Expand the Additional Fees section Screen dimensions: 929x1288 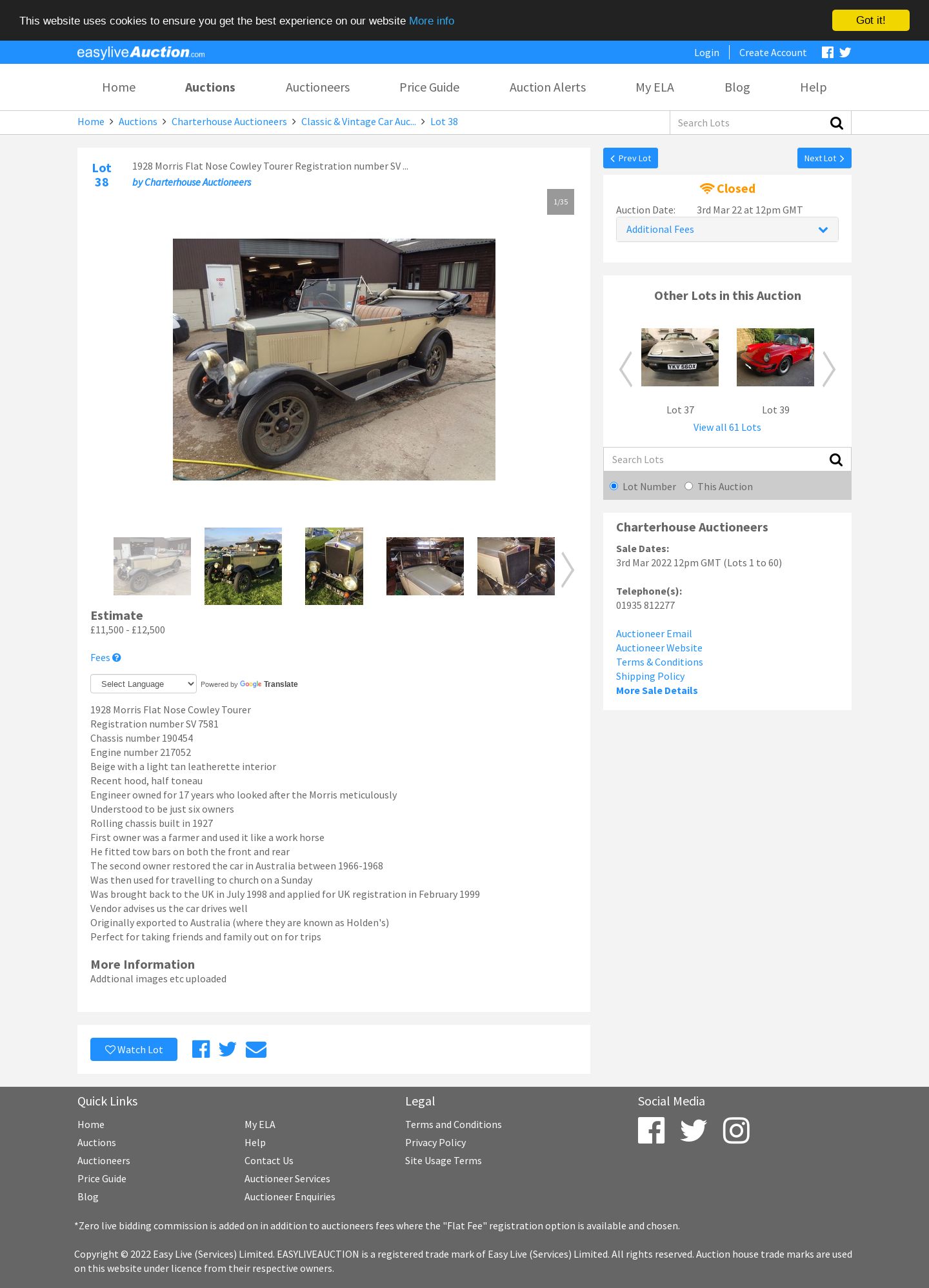tap(726, 230)
